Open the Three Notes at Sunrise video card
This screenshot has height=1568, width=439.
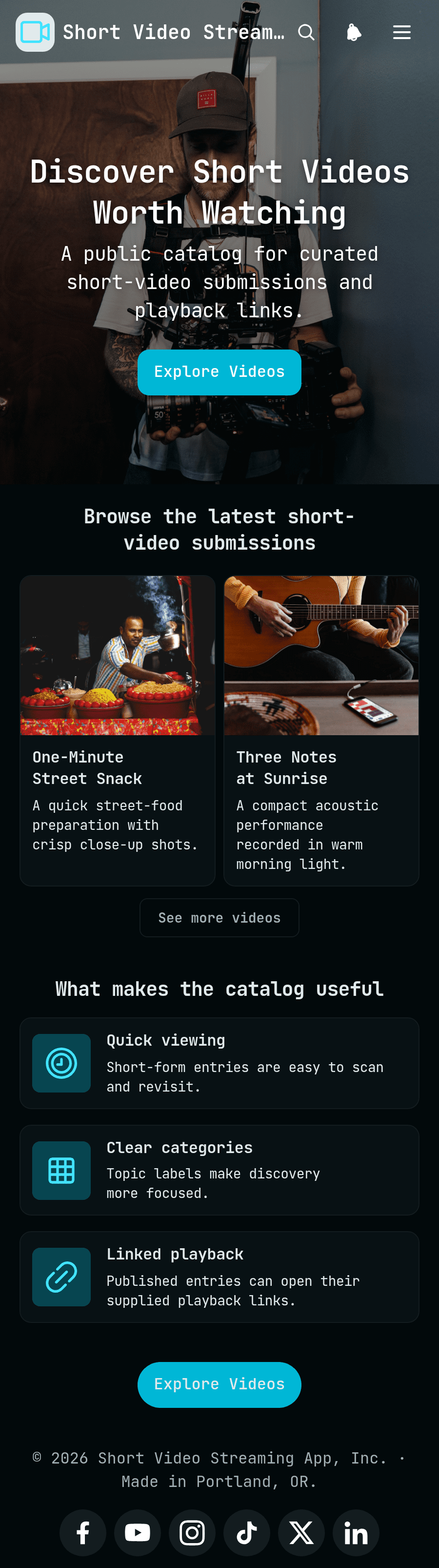coord(321,730)
